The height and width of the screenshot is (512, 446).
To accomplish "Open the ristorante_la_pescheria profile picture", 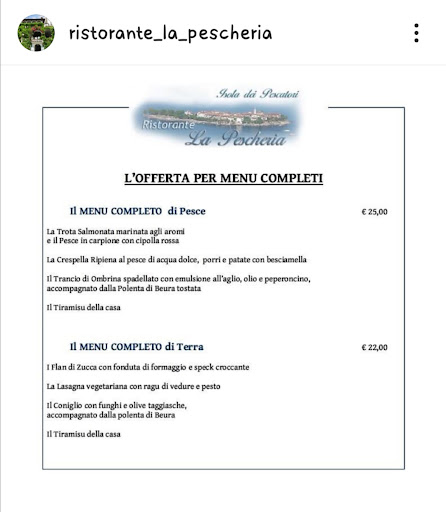I will (x=36, y=33).
